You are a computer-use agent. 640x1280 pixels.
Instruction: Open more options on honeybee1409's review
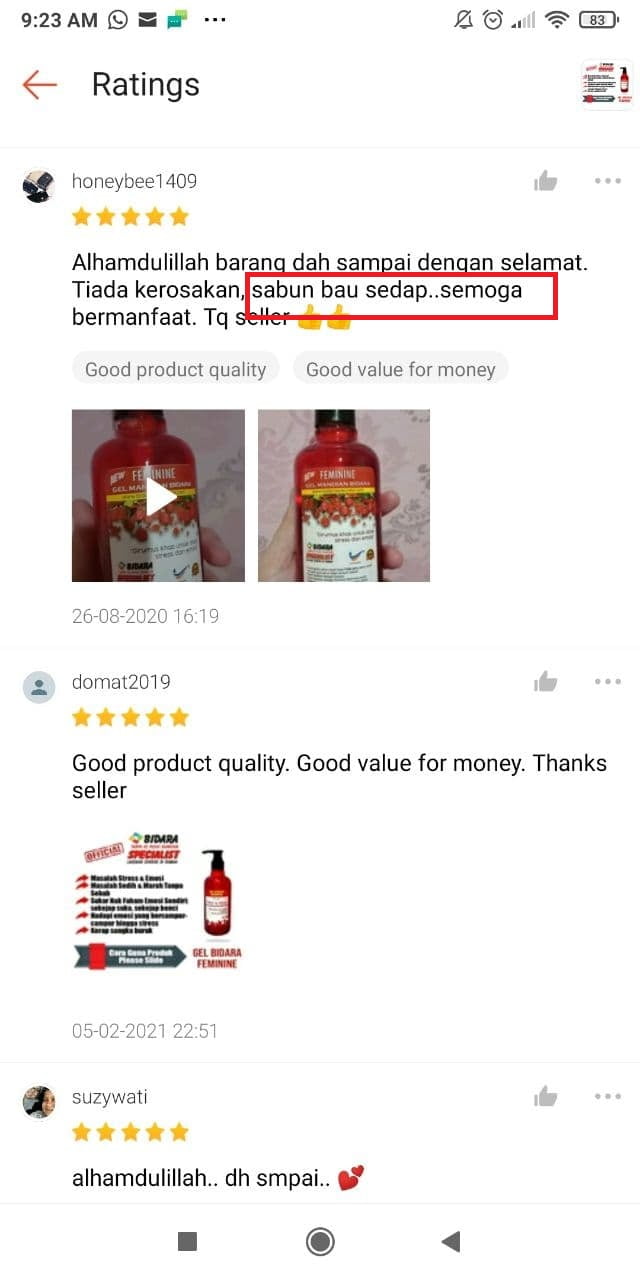pos(607,181)
